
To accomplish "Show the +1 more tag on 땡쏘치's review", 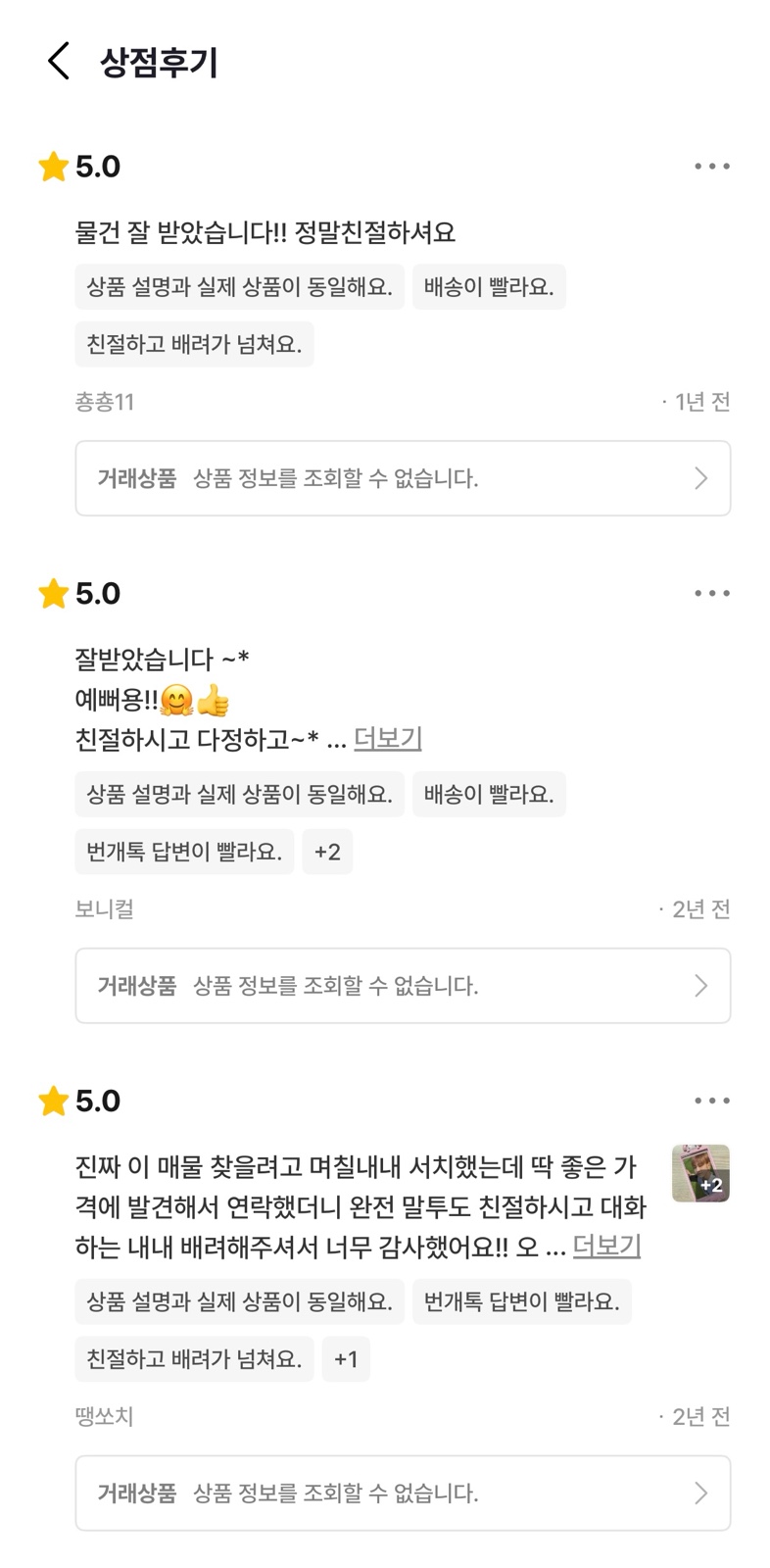I will coord(346,1359).
